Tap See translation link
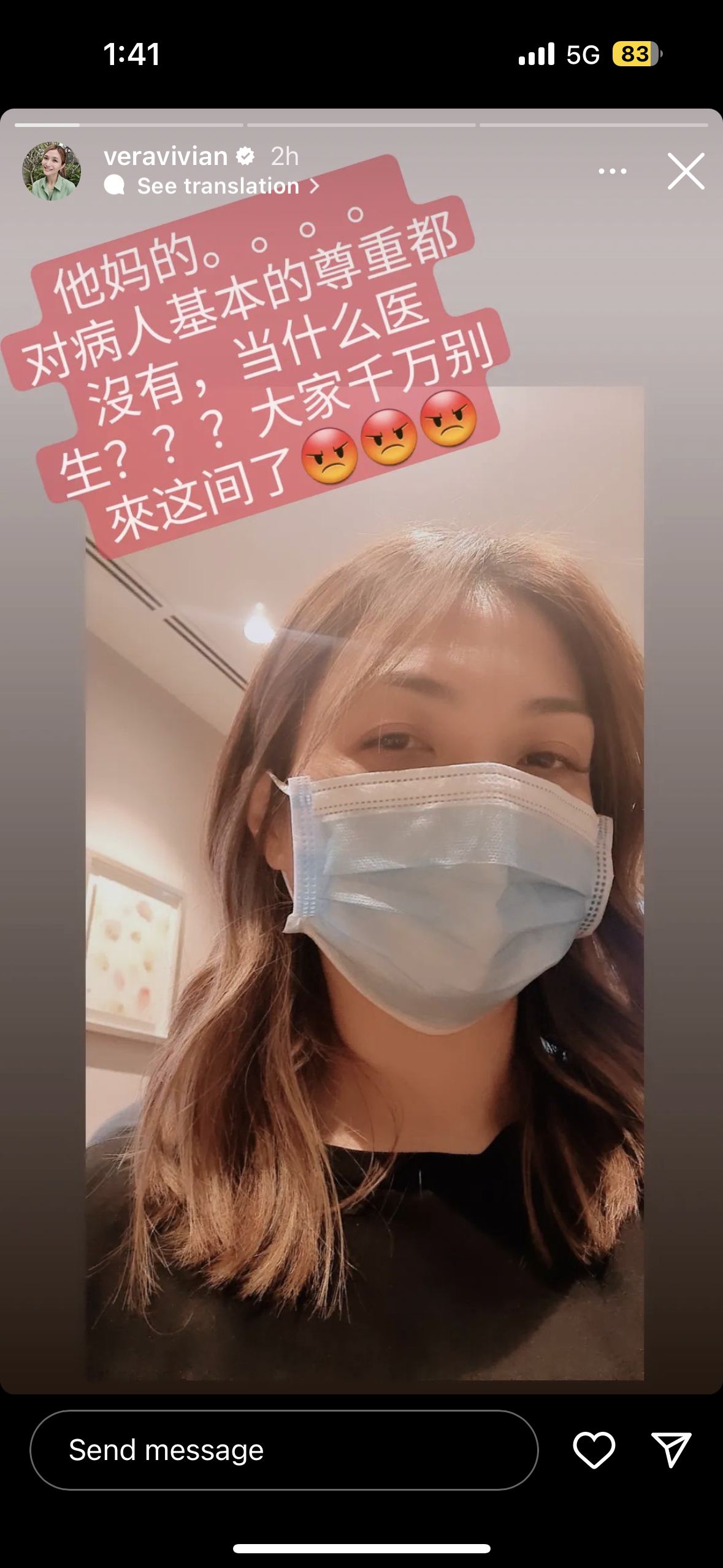The image size is (723, 1568). [x=219, y=186]
